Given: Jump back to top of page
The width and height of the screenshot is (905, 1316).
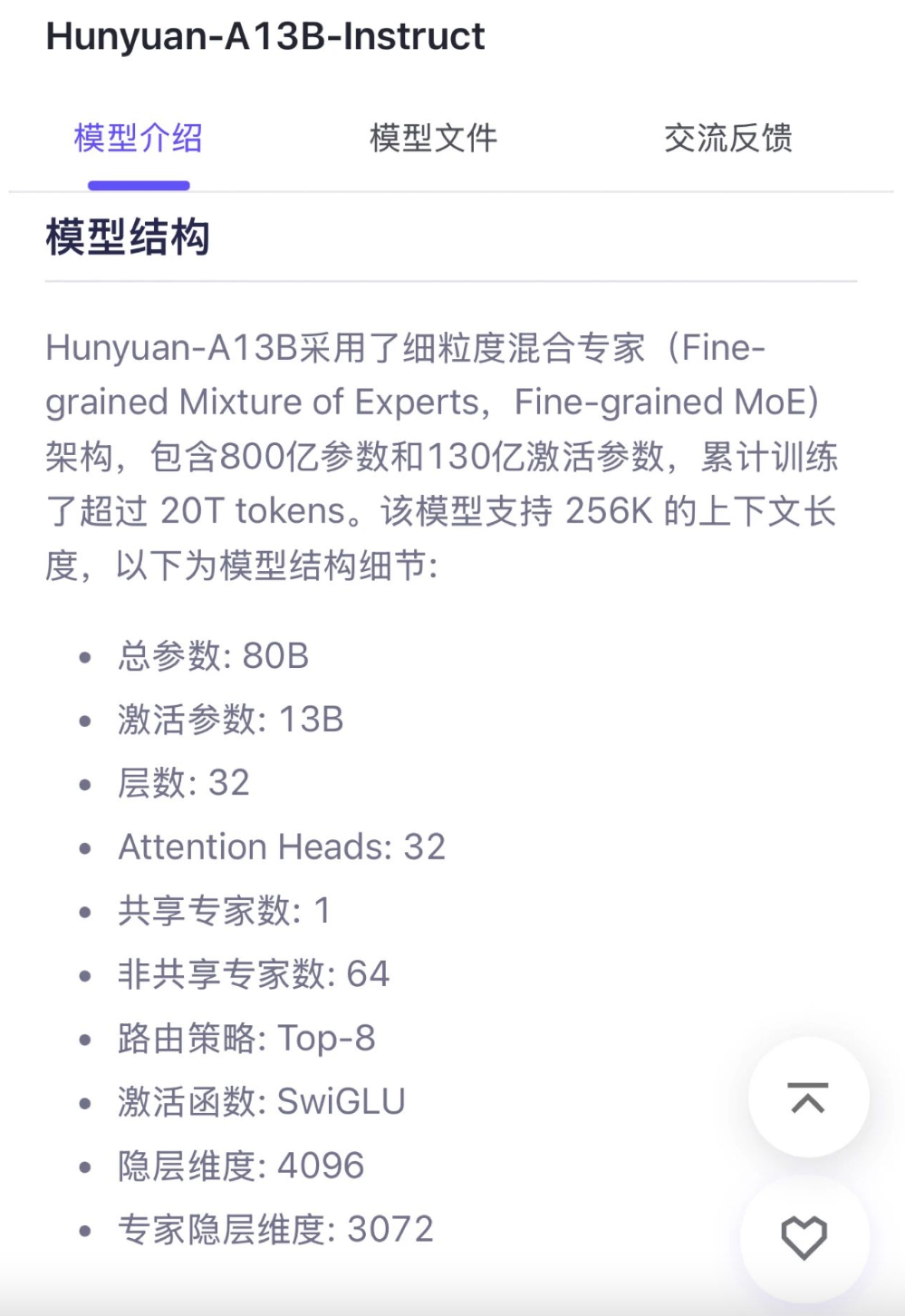Looking at the screenshot, I should point(808,1097).
